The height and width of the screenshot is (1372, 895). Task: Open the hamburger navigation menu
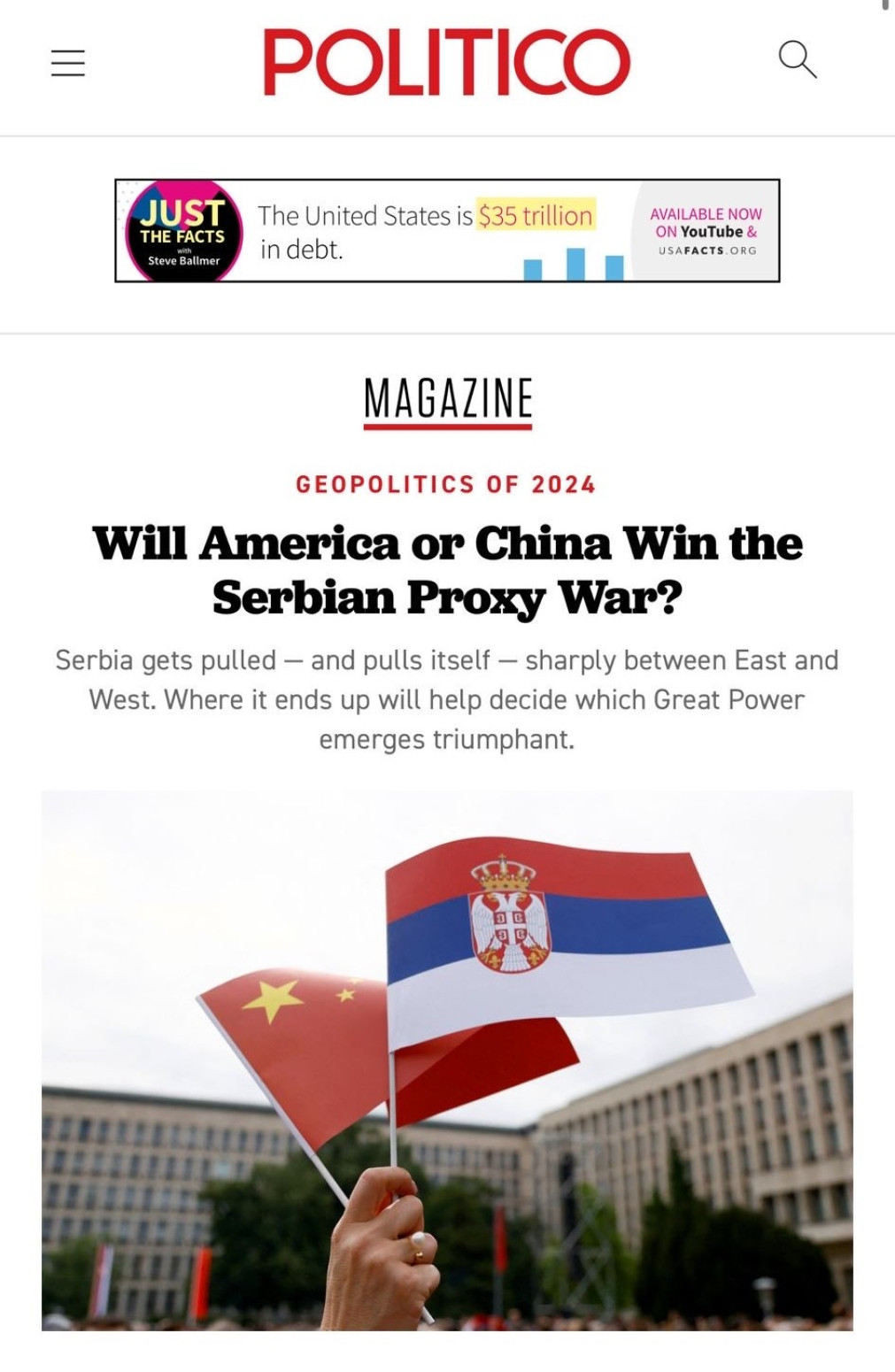(68, 63)
